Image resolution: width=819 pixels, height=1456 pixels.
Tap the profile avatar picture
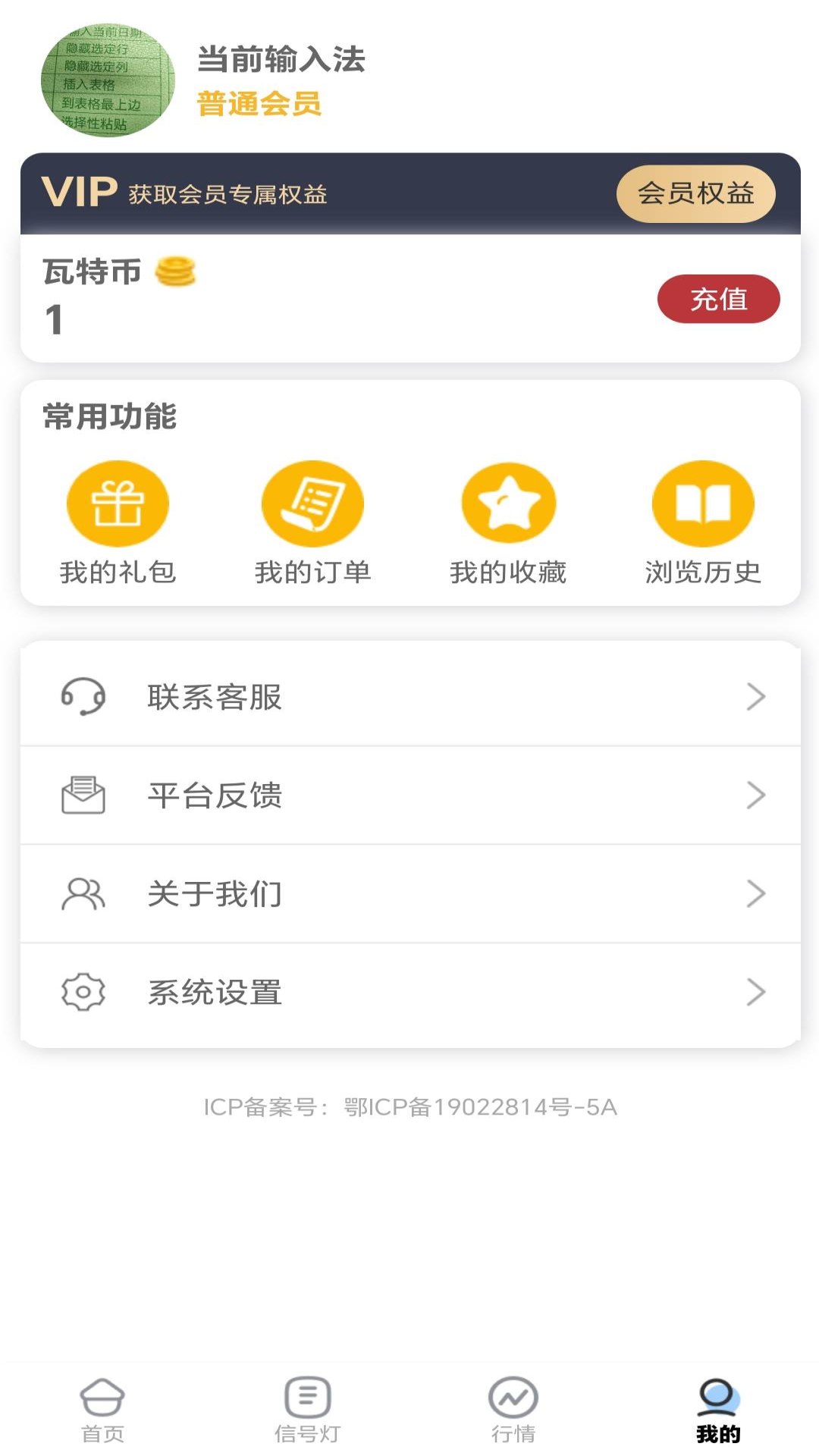click(108, 80)
